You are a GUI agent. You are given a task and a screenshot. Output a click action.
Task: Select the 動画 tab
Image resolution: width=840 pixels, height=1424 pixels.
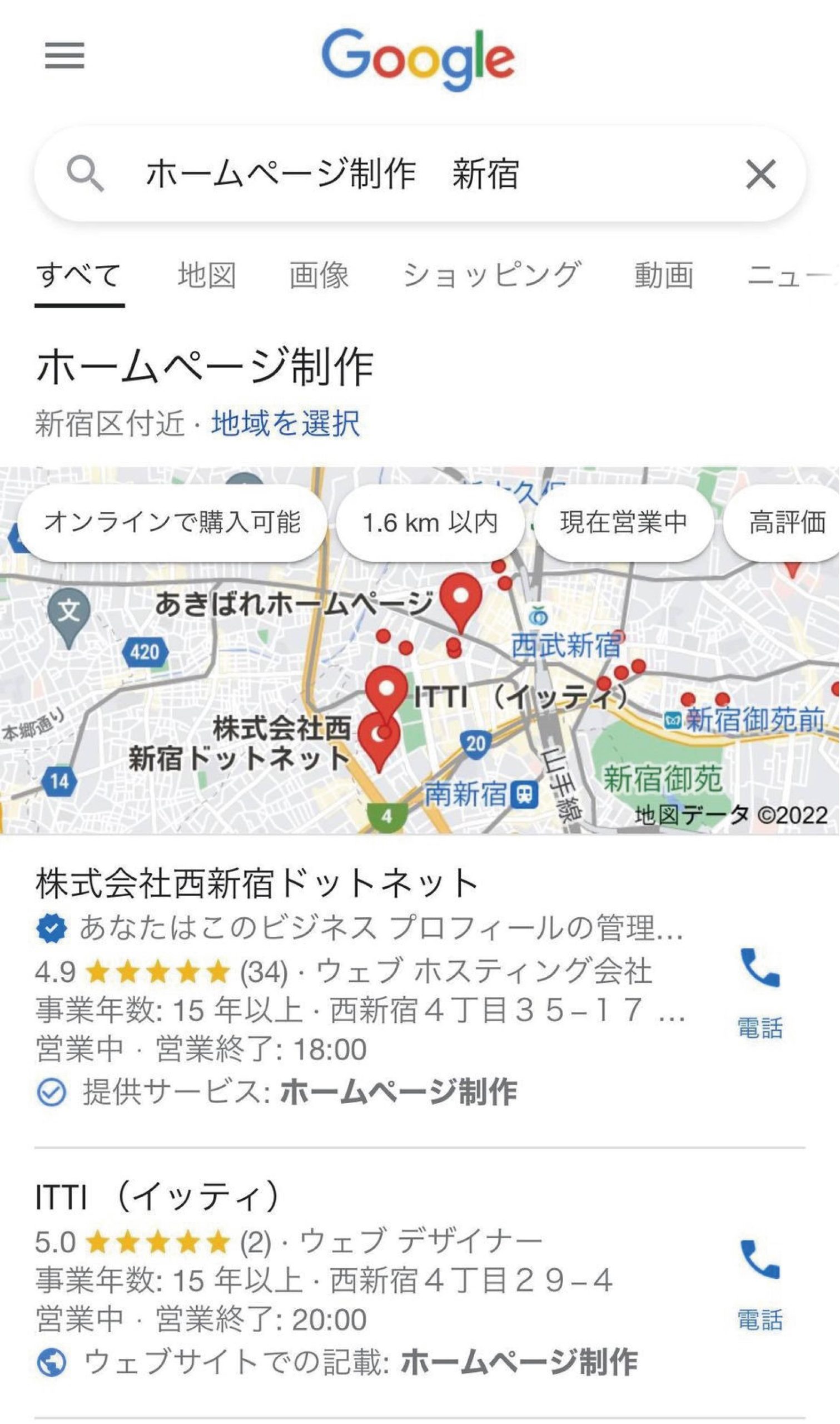663,276
